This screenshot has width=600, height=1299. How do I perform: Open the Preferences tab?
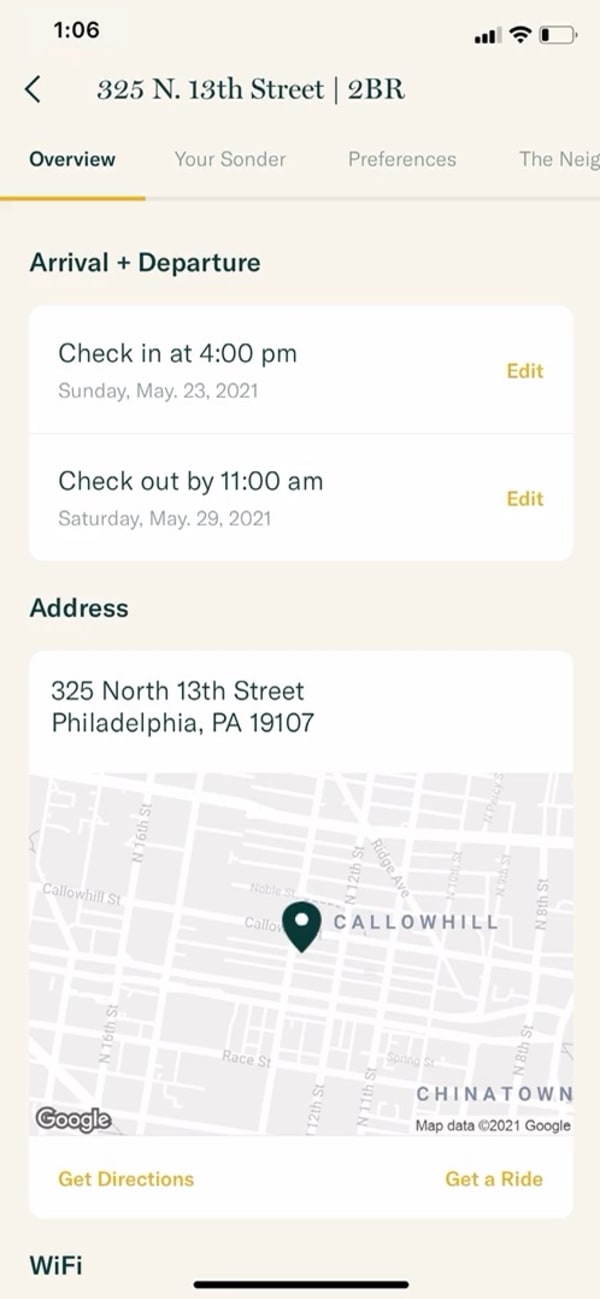pos(402,159)
